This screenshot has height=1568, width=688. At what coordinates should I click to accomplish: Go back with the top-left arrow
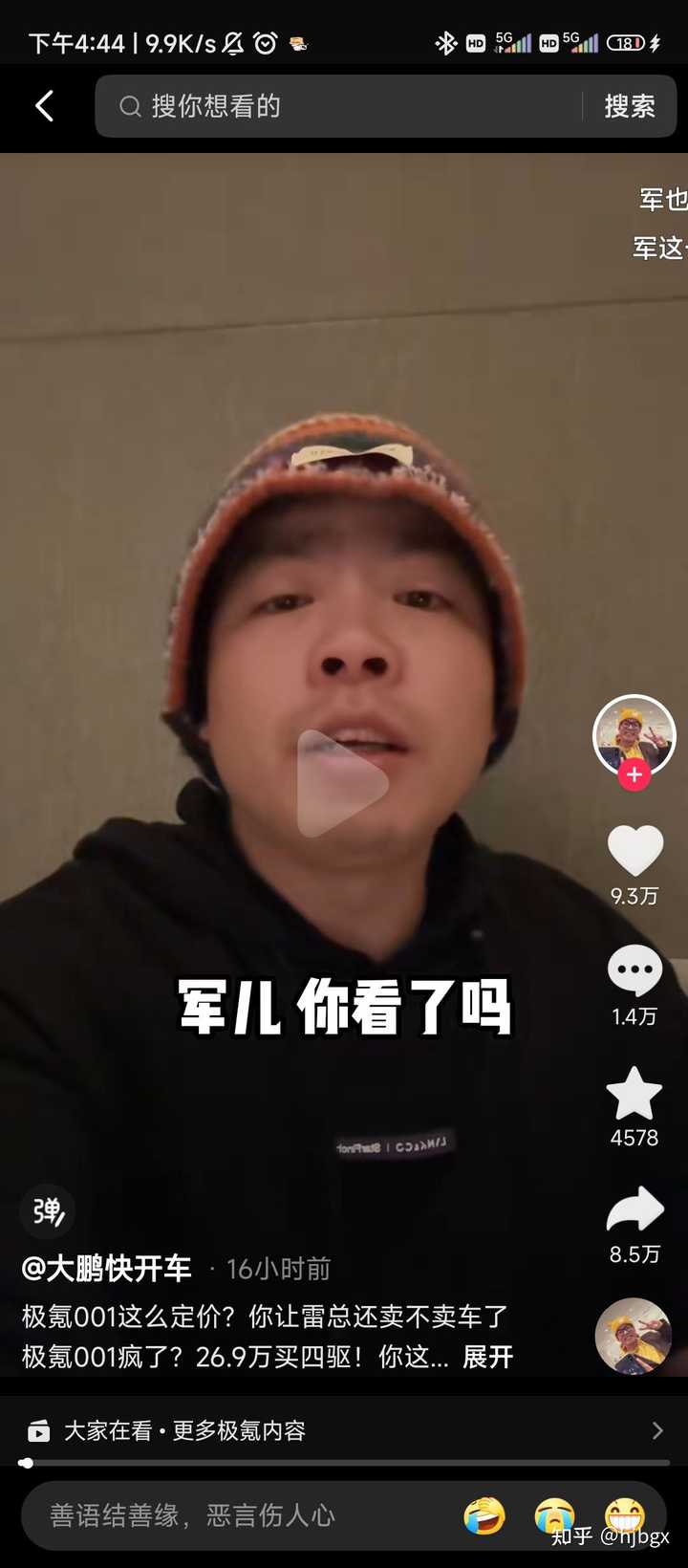coord(44,106)
